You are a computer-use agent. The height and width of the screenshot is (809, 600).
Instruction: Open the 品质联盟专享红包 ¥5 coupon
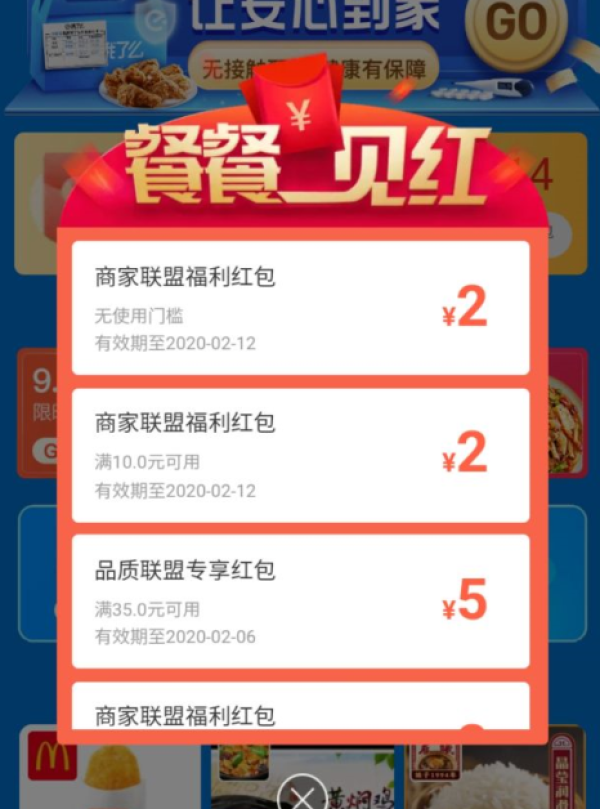coord(300,601)
